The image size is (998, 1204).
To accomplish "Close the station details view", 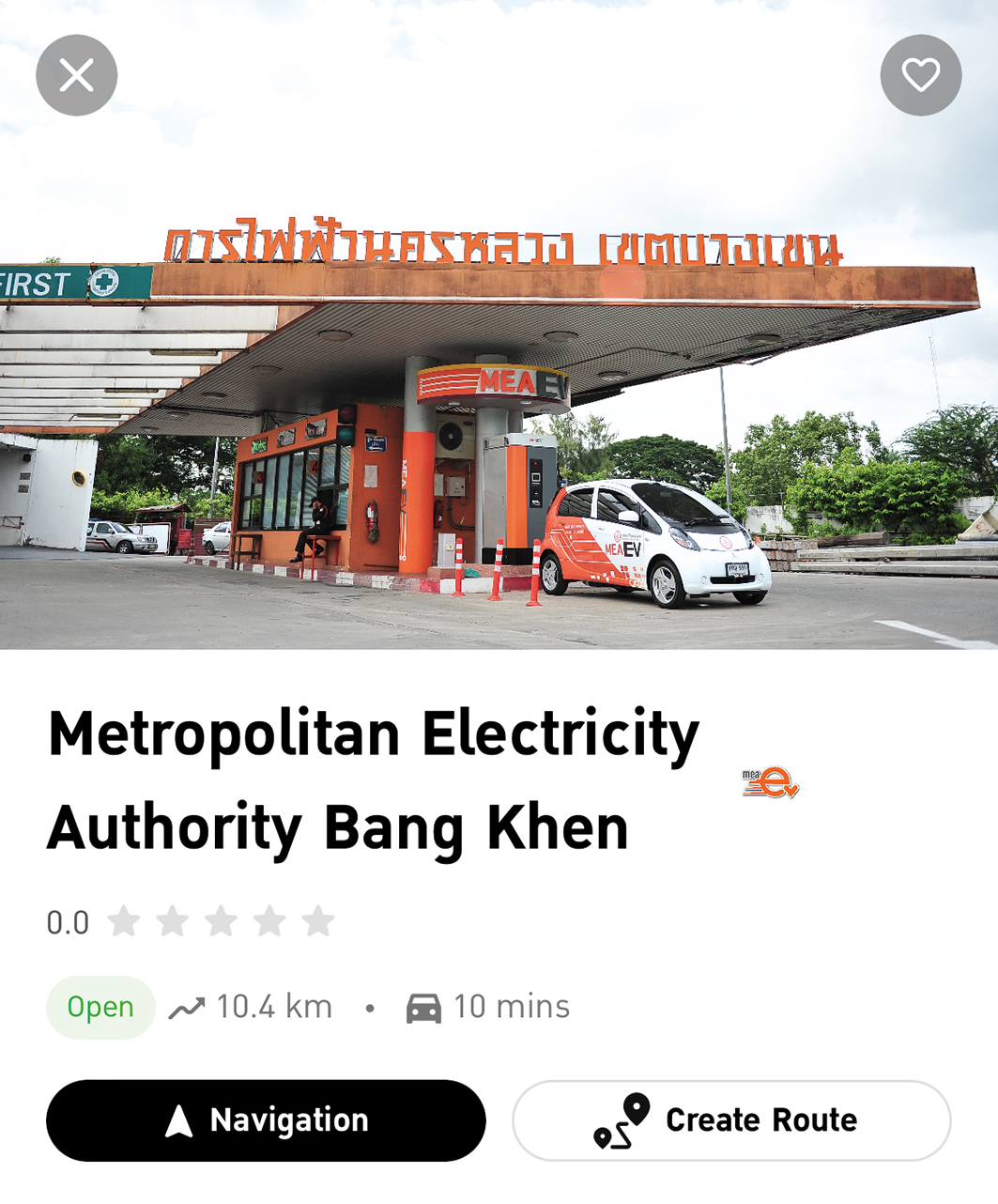I will [x=76, y=75].
